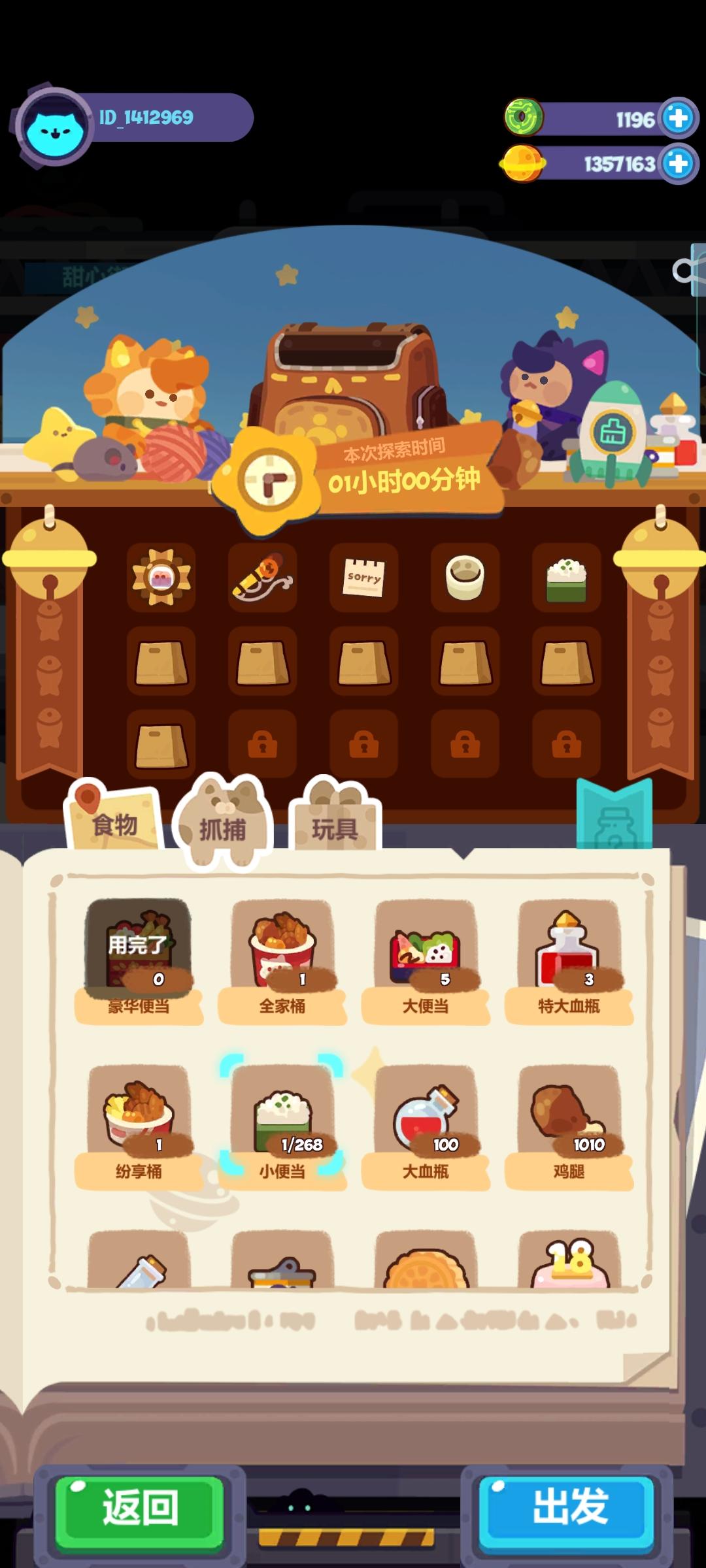Click the milk cup item in the backpack
The height and width of the screenshot is (1568, 706).
coord(465,578)
